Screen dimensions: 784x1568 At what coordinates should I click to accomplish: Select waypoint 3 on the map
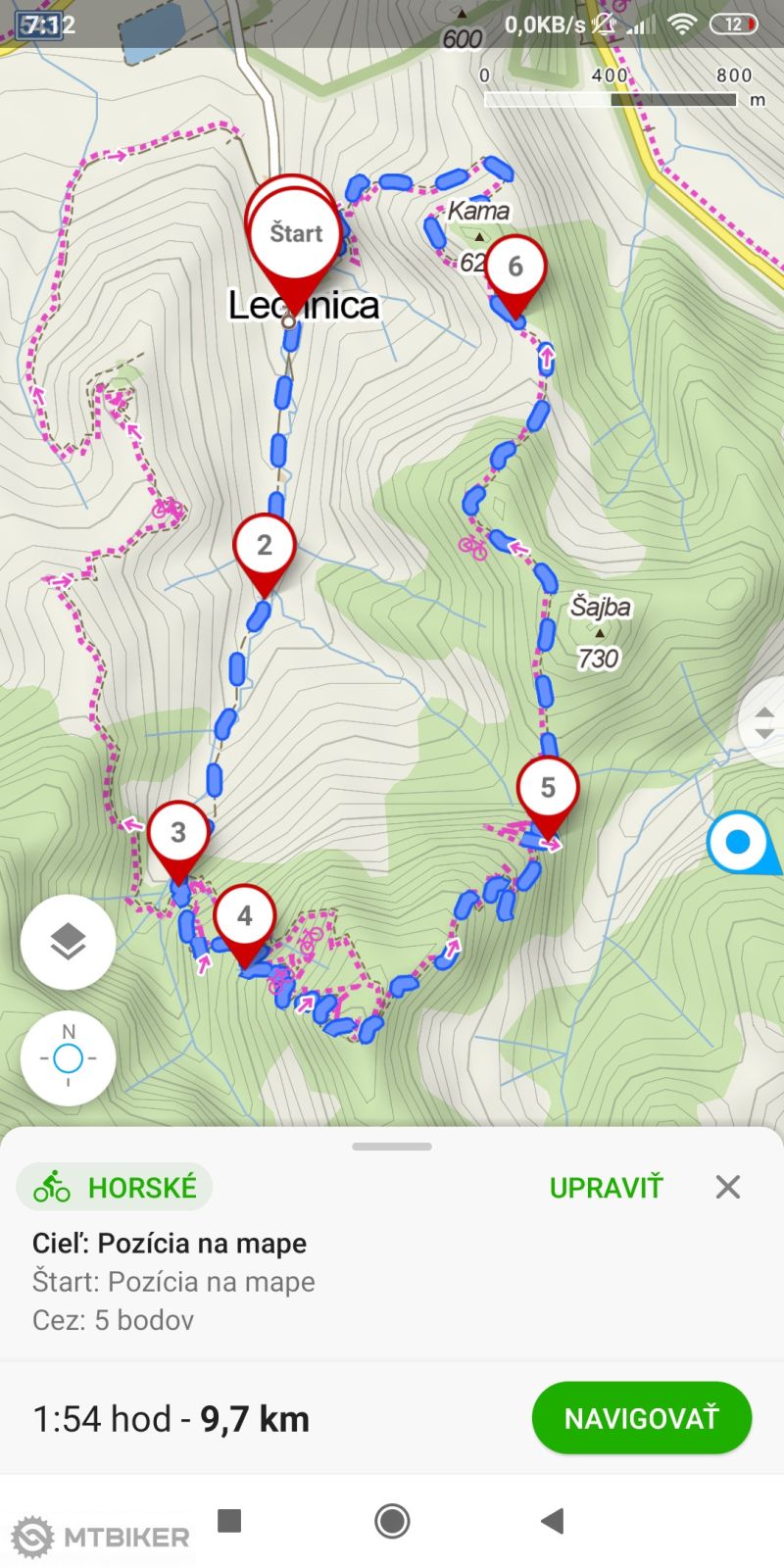(178, 833)
